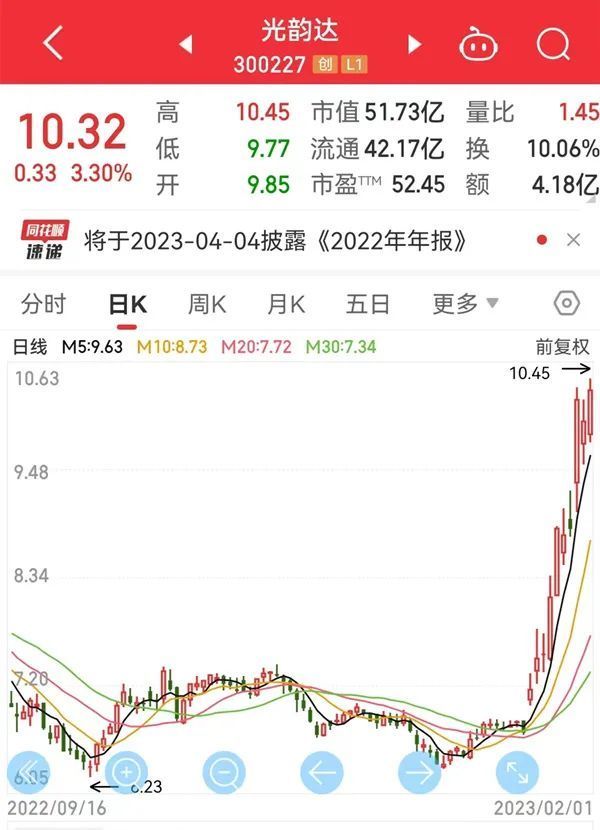Image resolution: width=600 pixels, height=830 pixels.
Task: Open the robot assistant icon
Action: pos(478,44)
